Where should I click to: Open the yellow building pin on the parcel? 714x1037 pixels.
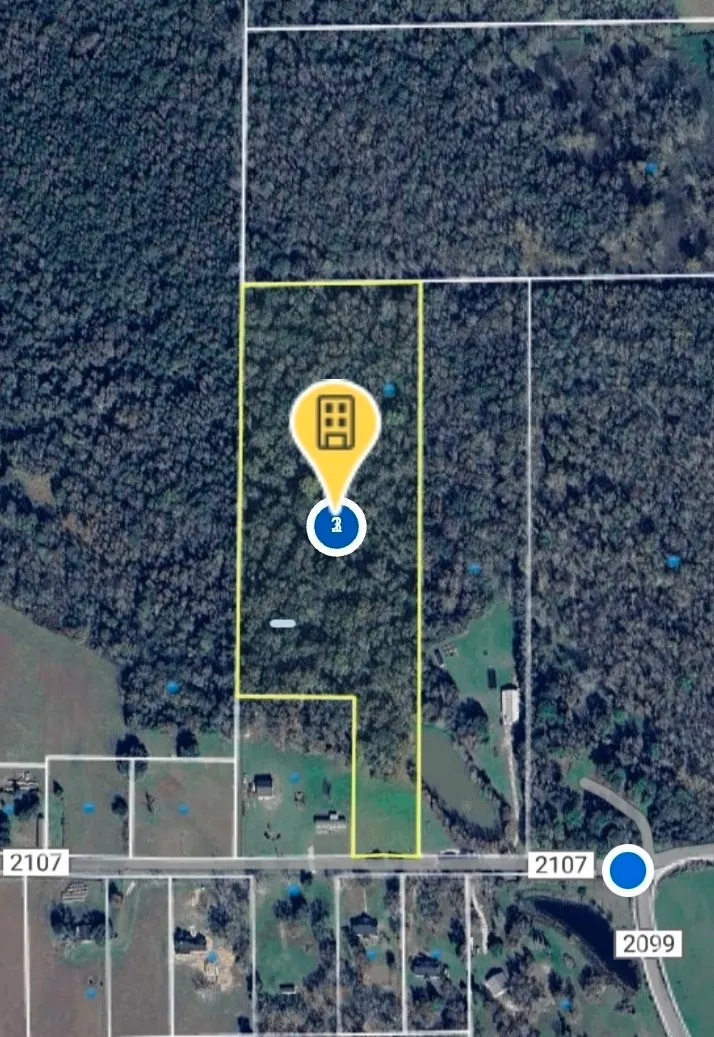(336, 425)
